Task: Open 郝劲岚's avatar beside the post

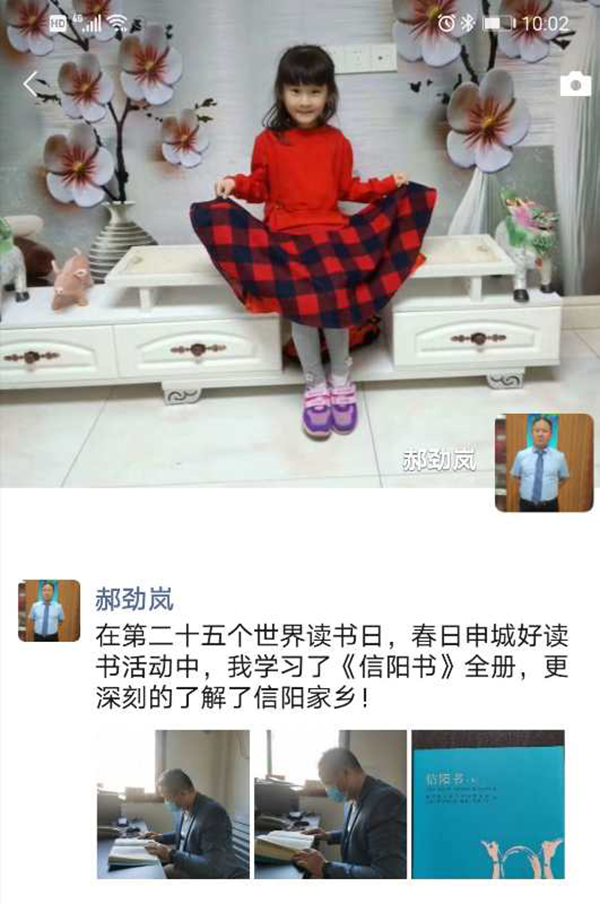Action: coord(49,610)
